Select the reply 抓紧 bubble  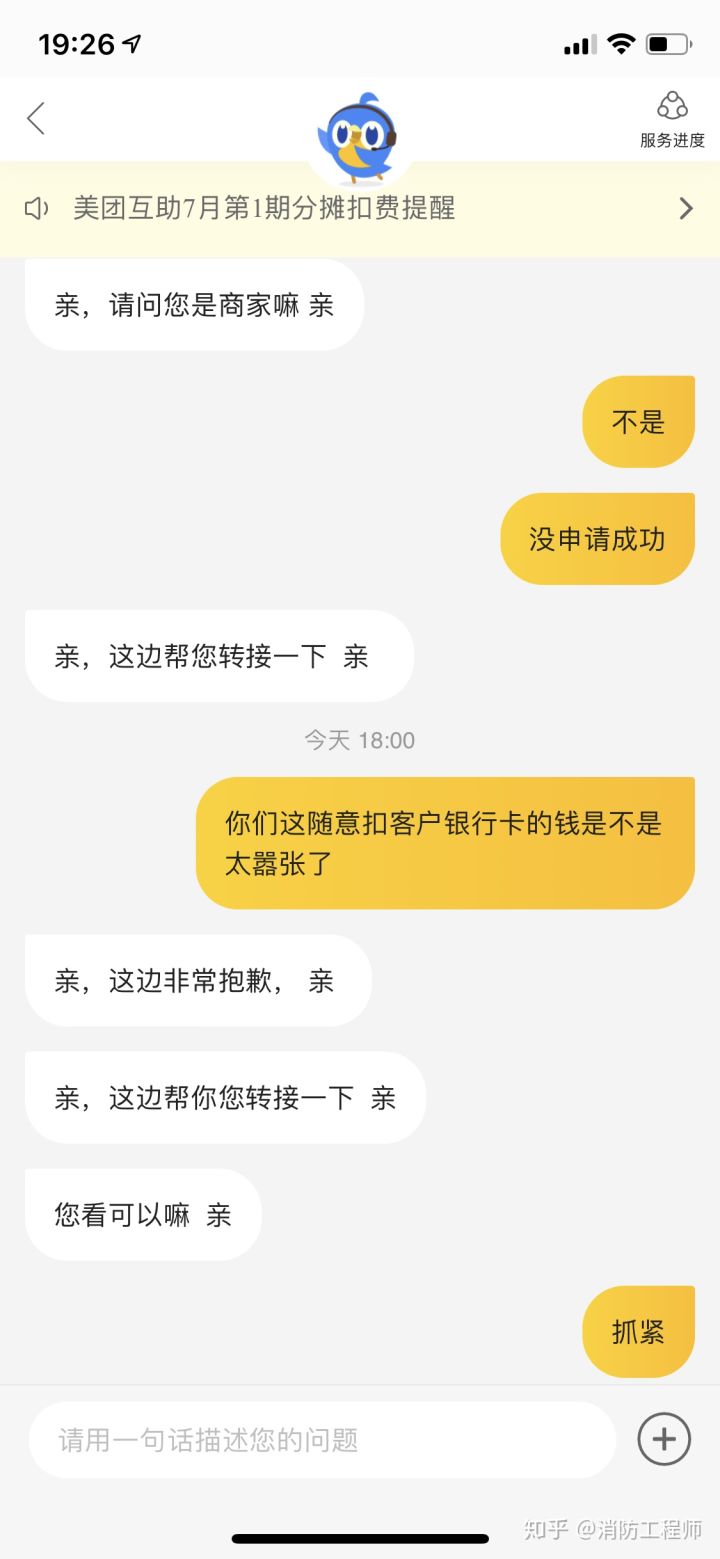638,1333
